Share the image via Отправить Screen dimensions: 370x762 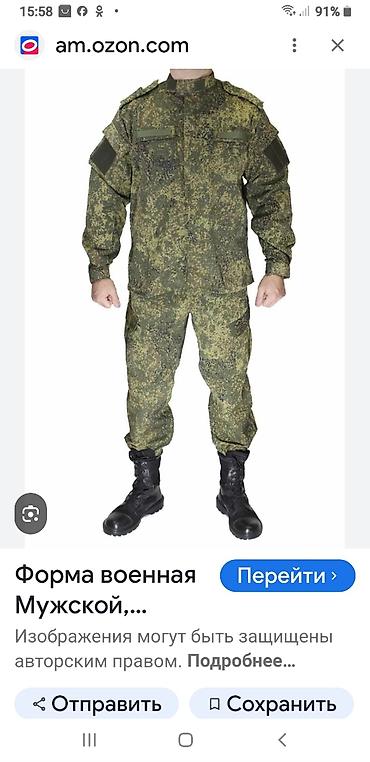(96, 704)
